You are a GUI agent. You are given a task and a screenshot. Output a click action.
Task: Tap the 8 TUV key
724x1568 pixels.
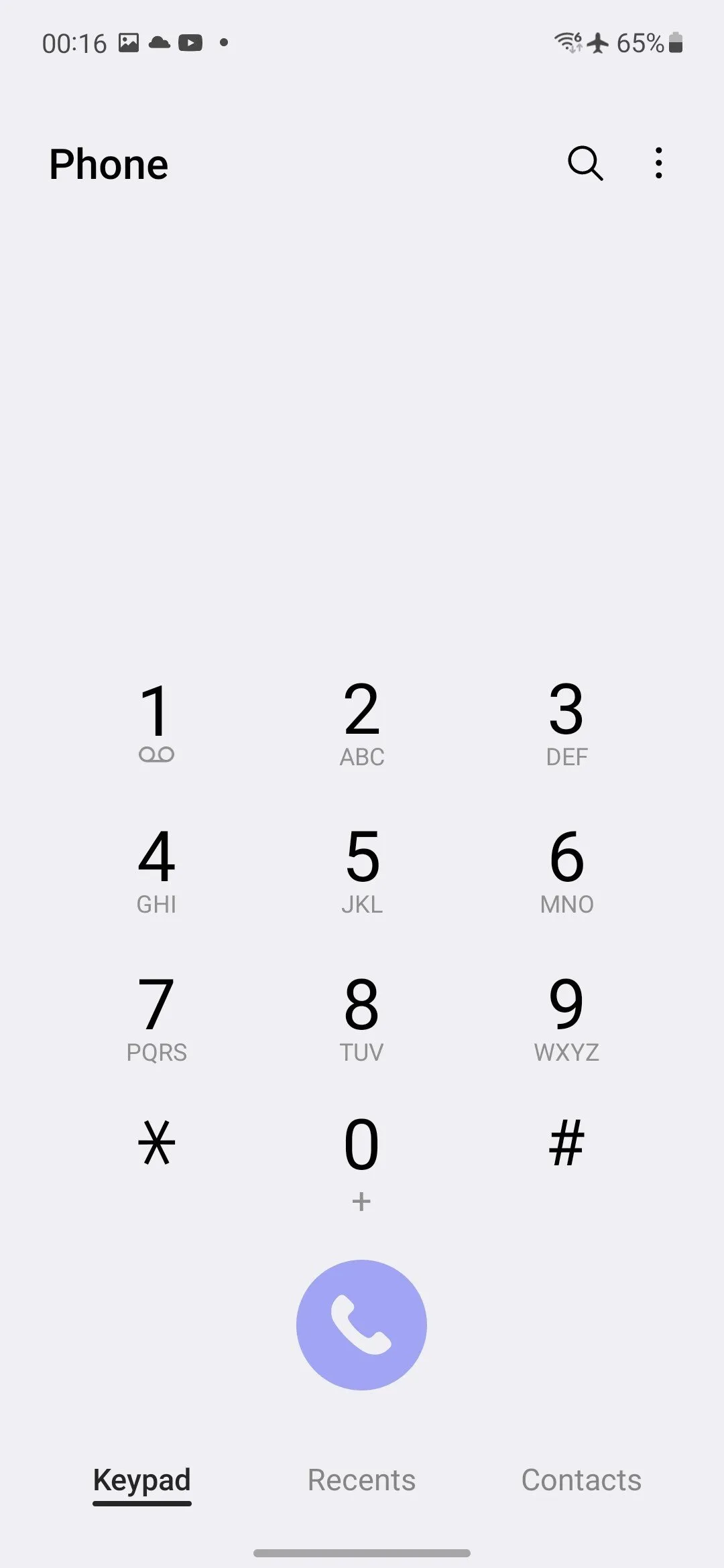click(362, 1017)
